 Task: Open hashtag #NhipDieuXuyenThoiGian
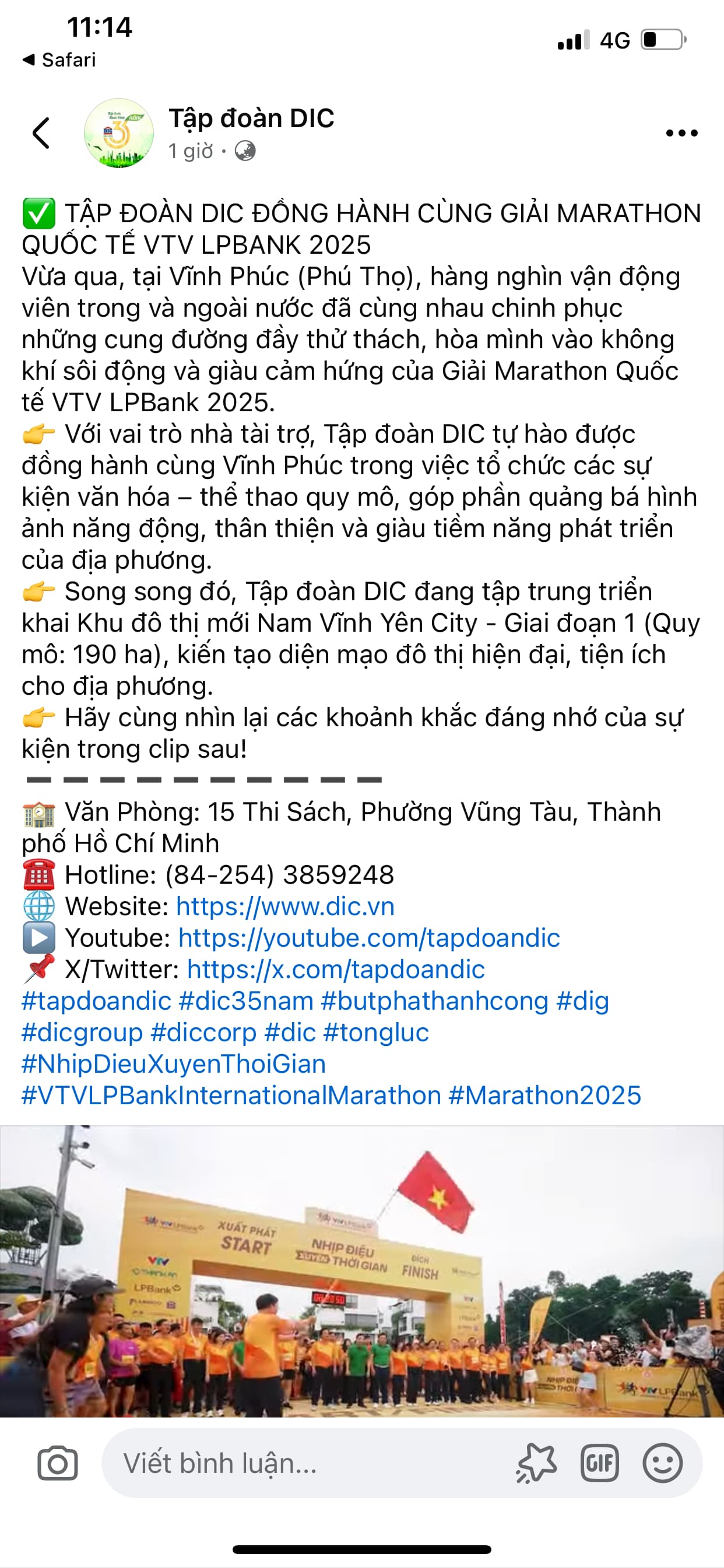coord(173,1064)
